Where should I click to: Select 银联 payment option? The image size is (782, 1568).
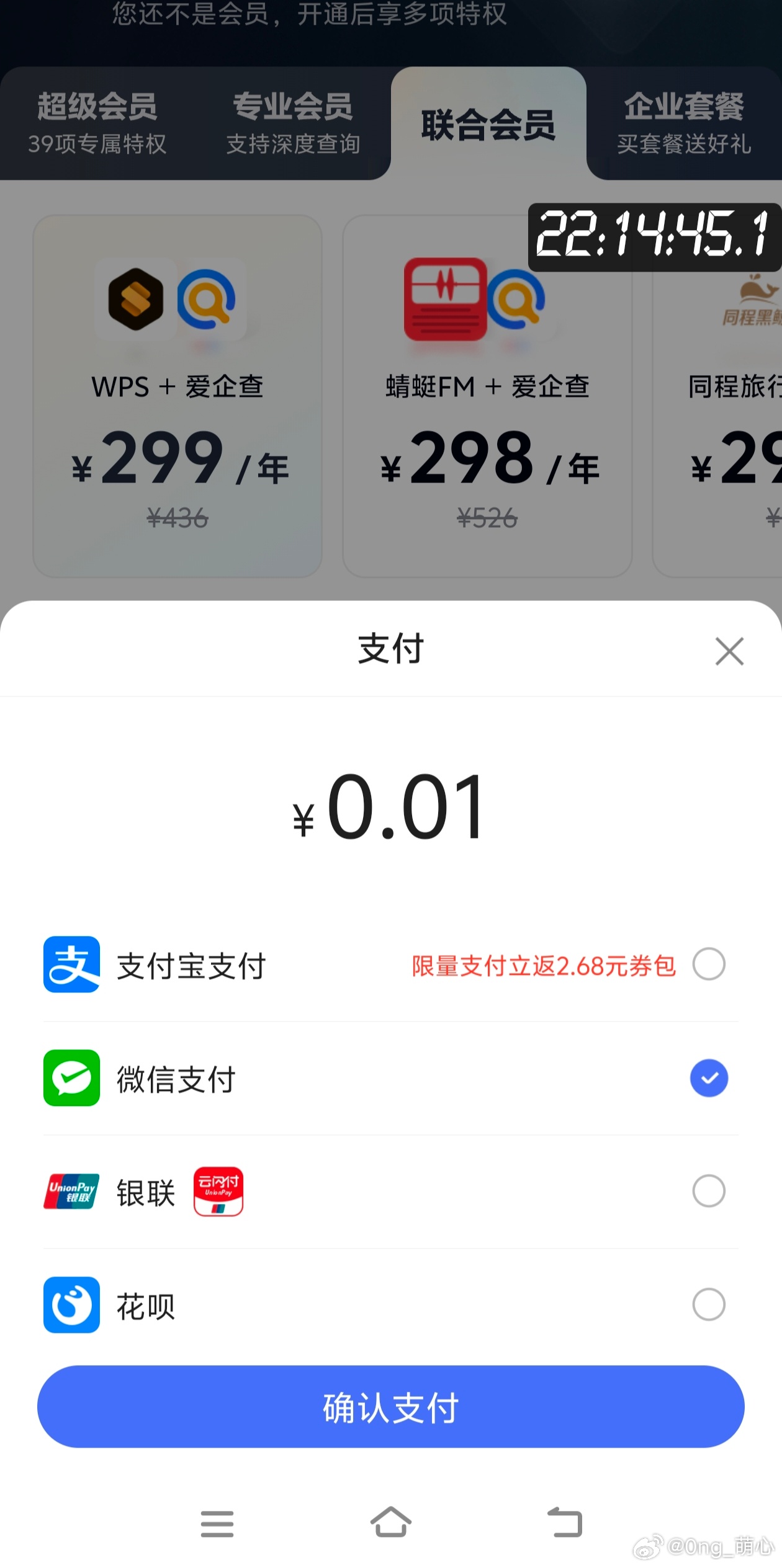point(709,1191)
